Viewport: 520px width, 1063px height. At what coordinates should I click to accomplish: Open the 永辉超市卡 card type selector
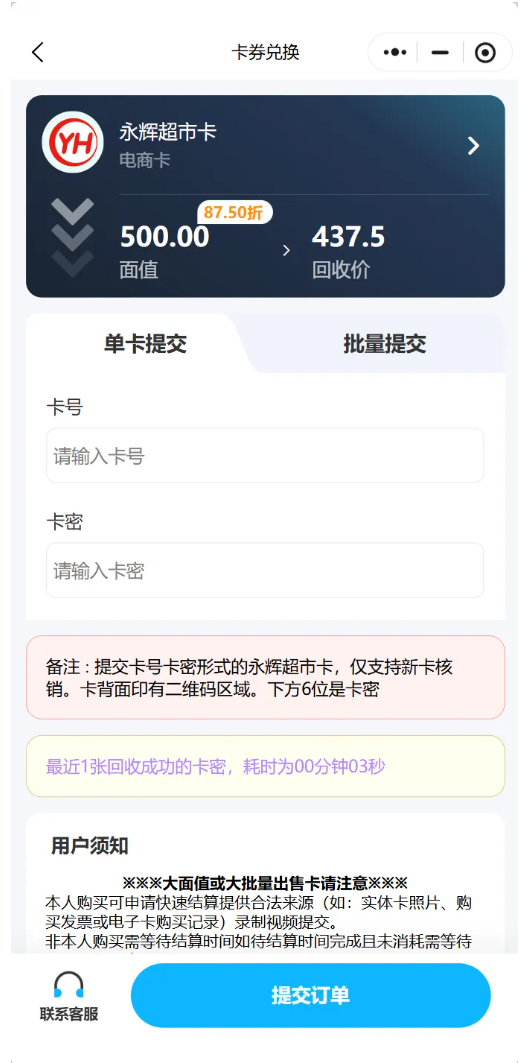pyautogui.click(x=265, y=144)
